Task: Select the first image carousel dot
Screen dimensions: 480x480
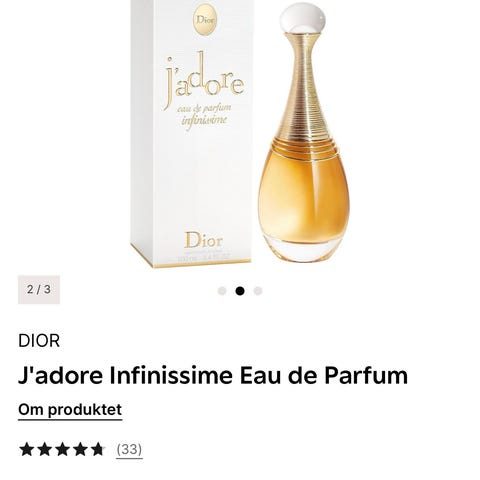Action: click(x=222, y=291)
